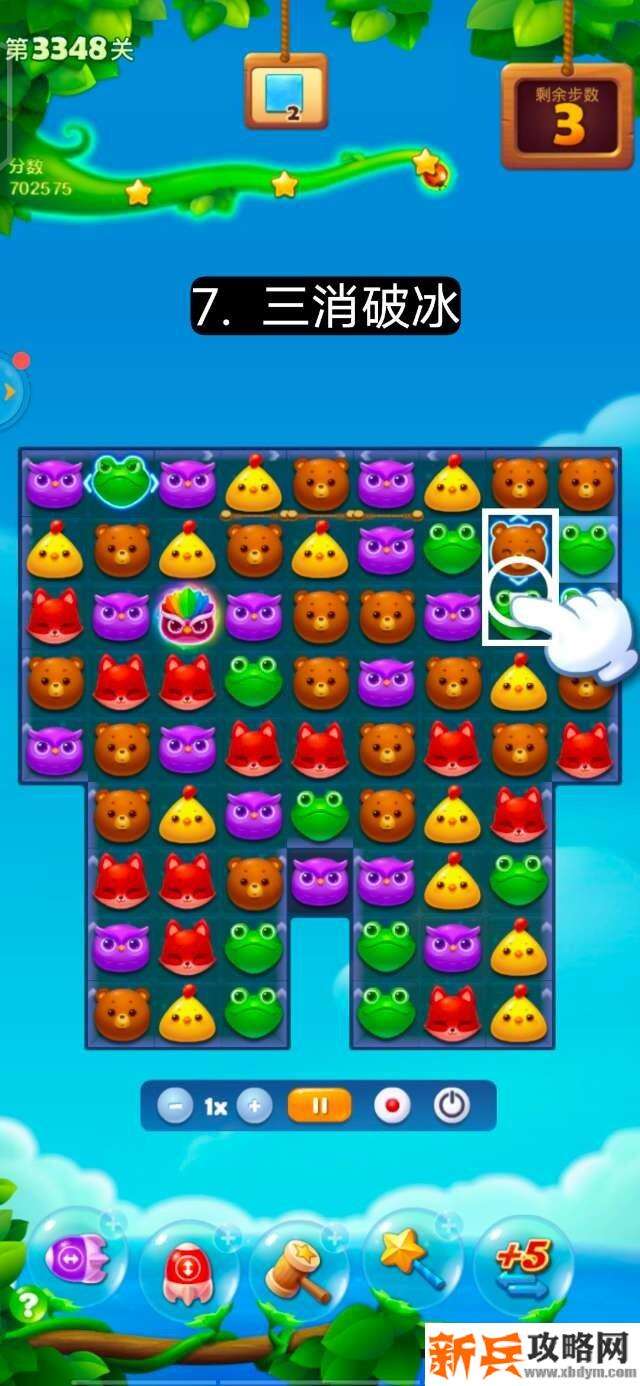The height and width of the screenshot is (1386, 640).
Task: Decrease playback speed with the minus button
Action: click(x=176, y=1106)
